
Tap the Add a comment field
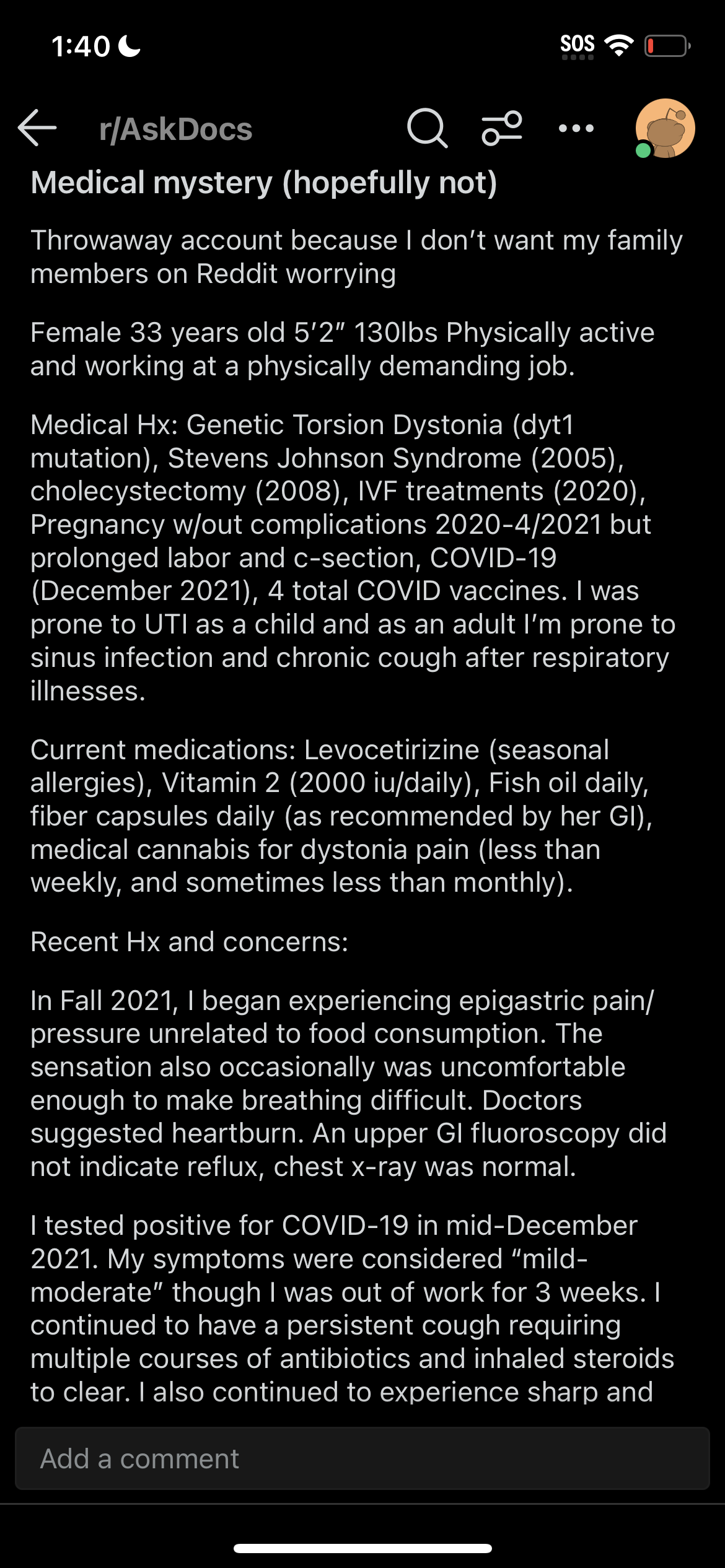coord(362,1458)
